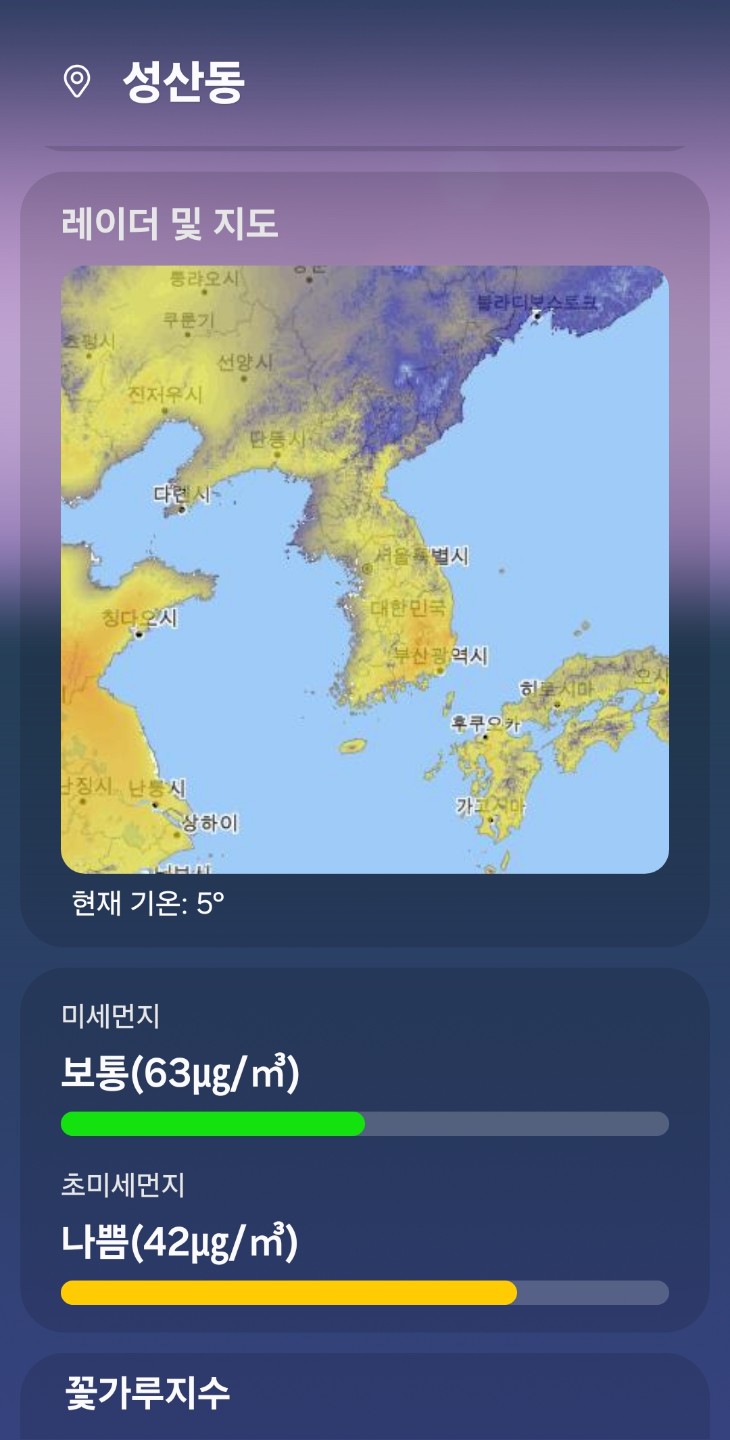
Task: Click the green 미세먼지 progress bar
Action: pos(211,1125)
